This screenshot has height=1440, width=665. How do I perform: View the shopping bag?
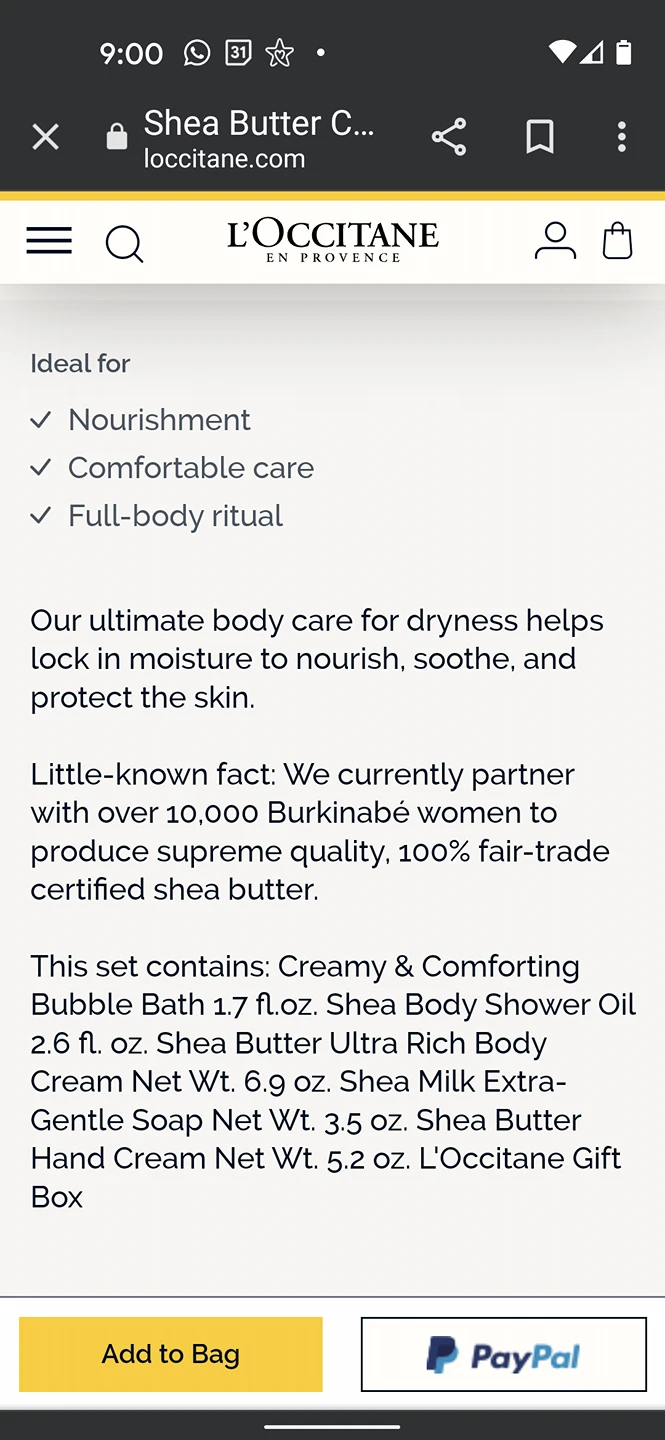(x=618, y=240)
